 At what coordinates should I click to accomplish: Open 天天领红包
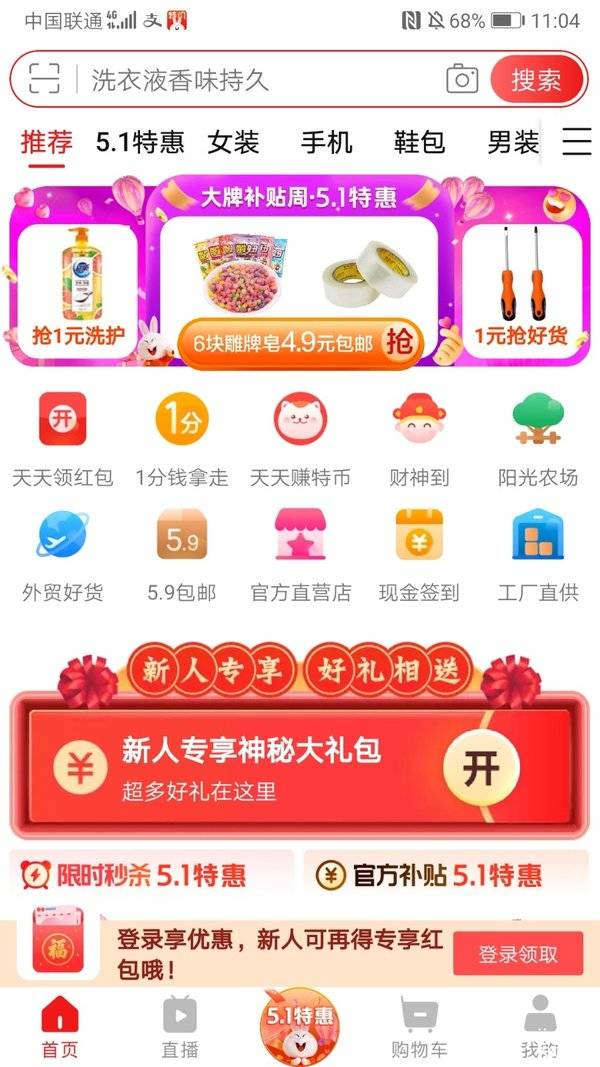(x=62, y=438)
